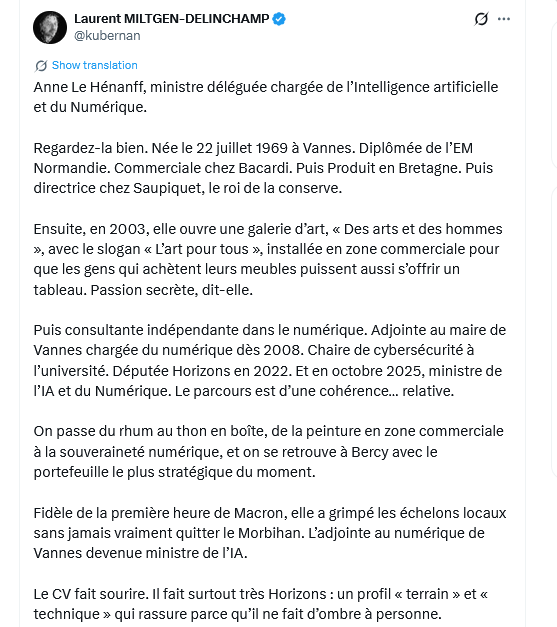Open the post's overflow menu
The height and width of the screenshot is (627, 557).
[504, 19]
